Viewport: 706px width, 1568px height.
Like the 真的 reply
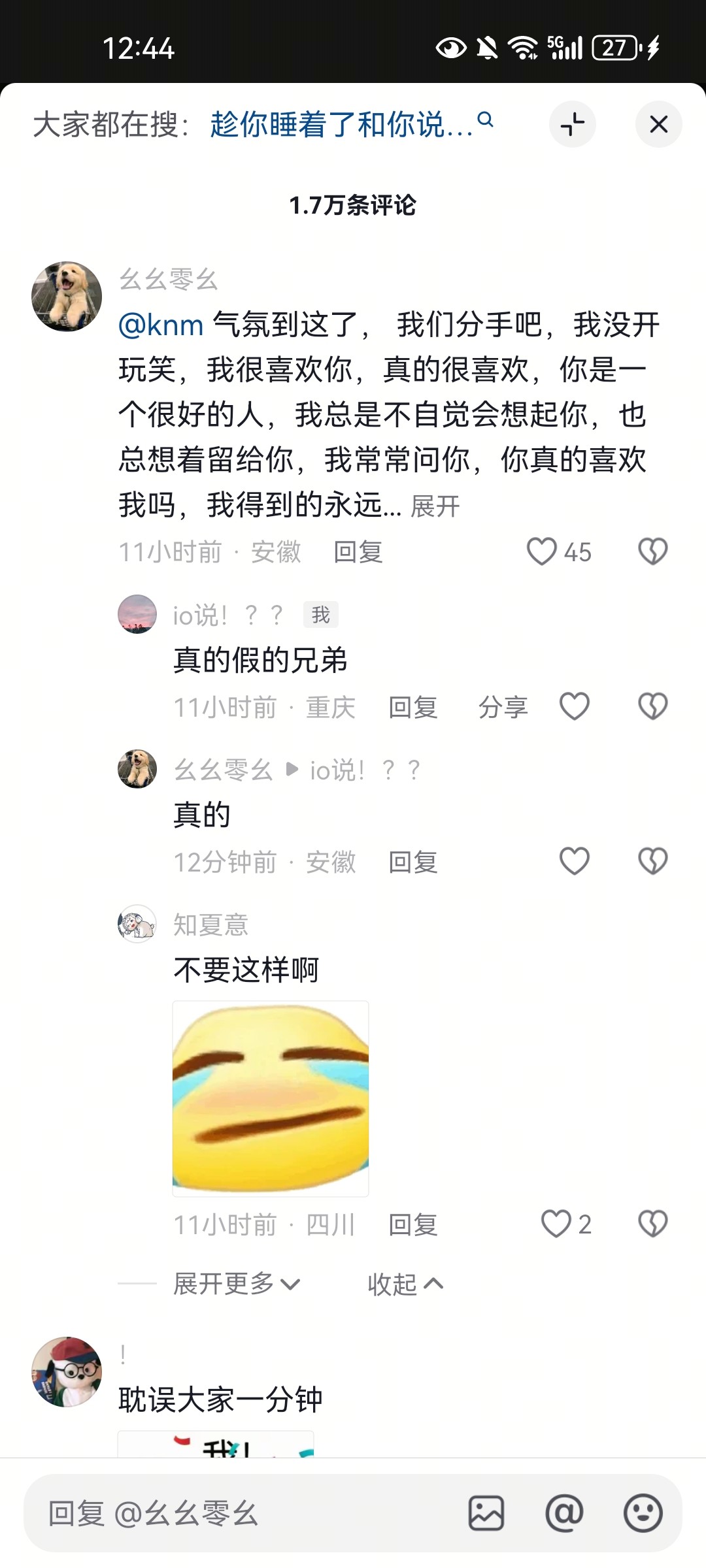(575, 862)
